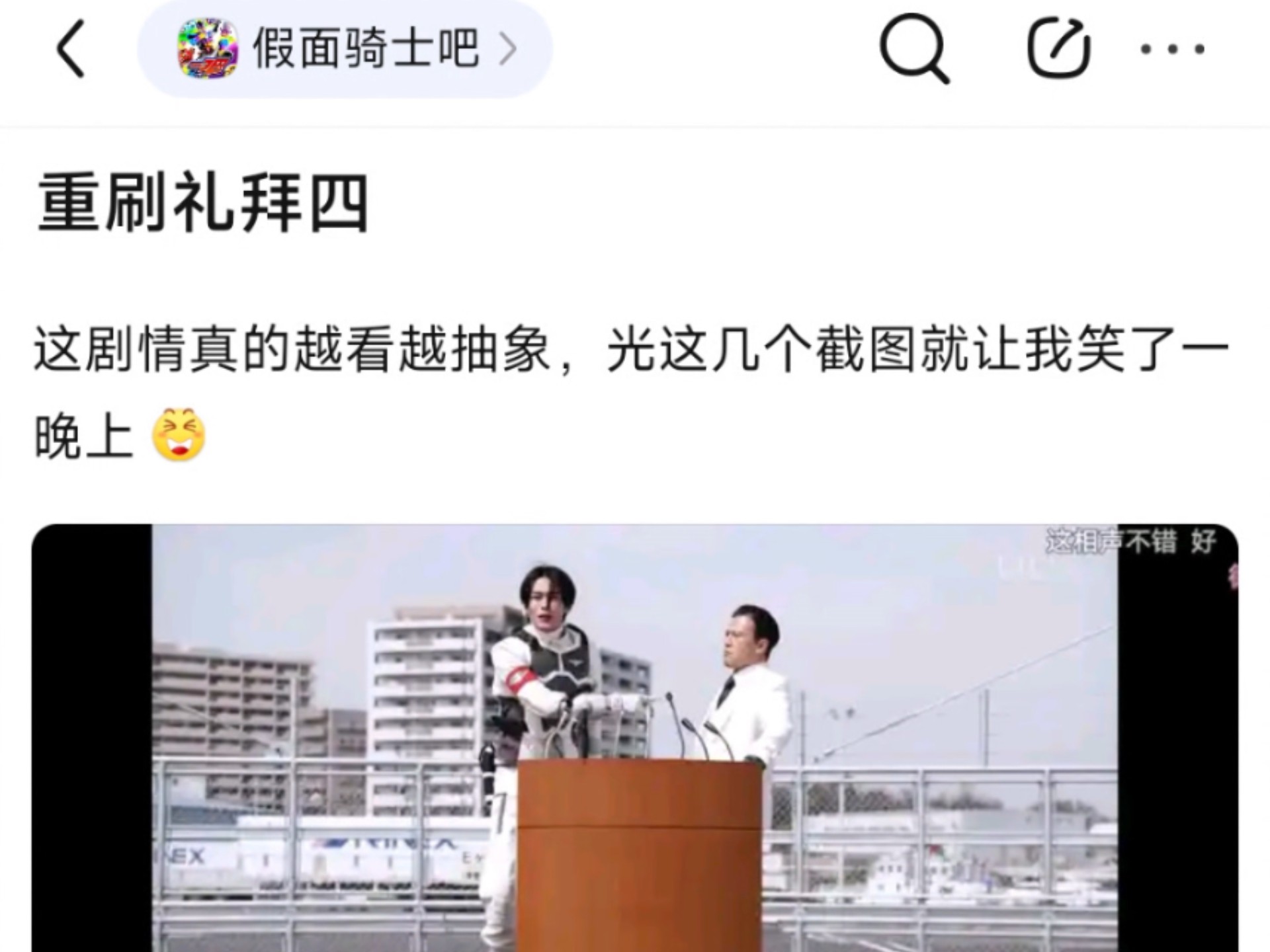The height and width of the screenshot is (952, 1270).
Task: Open search with the magnifier icon
Action: click(x=915, y=49)
